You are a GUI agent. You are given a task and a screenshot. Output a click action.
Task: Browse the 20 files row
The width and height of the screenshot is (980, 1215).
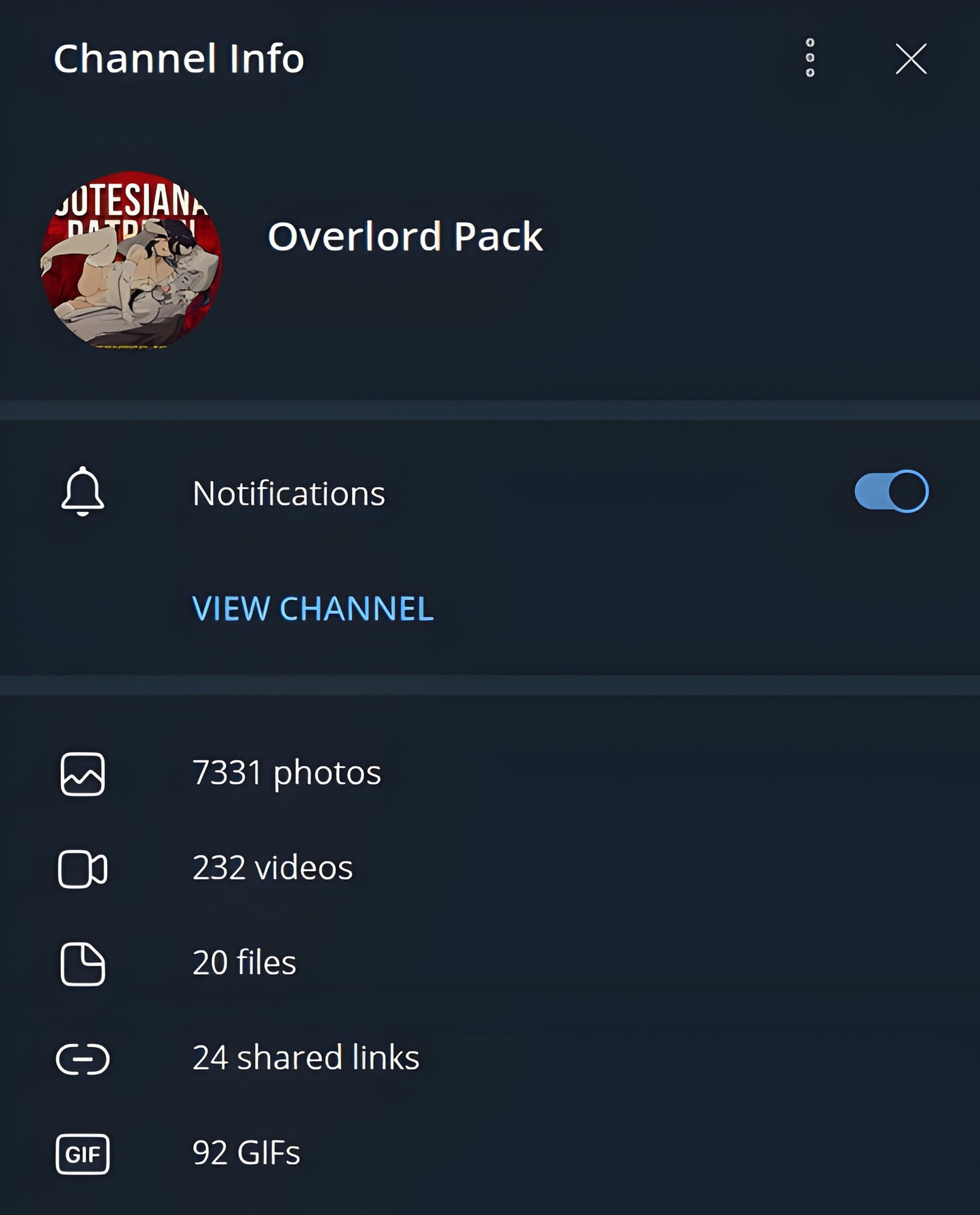(x=244, y=963)
